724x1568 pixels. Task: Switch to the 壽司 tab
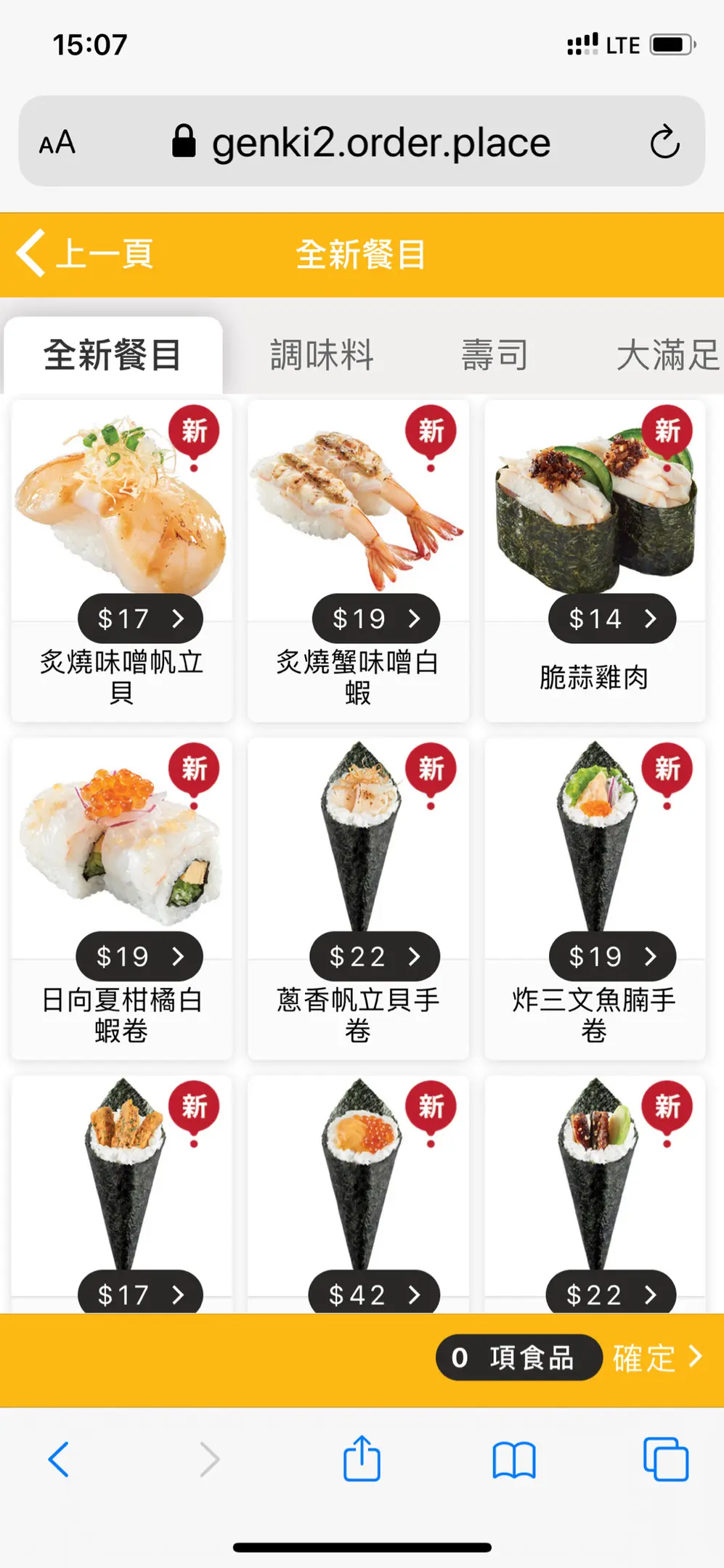495,355
